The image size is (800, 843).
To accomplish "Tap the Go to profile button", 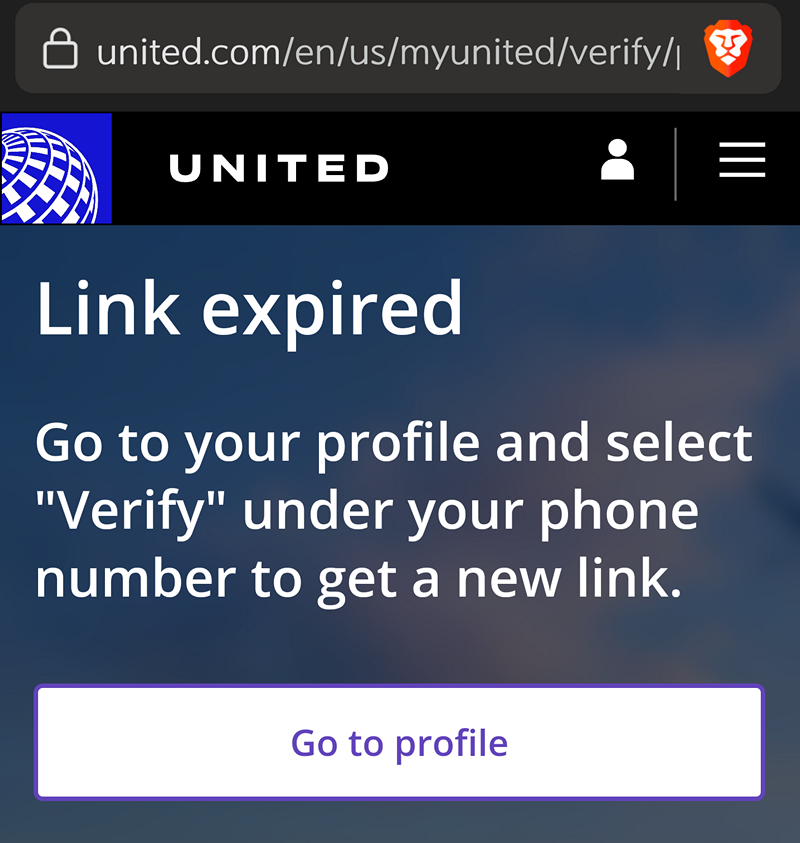I will click(399, 742).
